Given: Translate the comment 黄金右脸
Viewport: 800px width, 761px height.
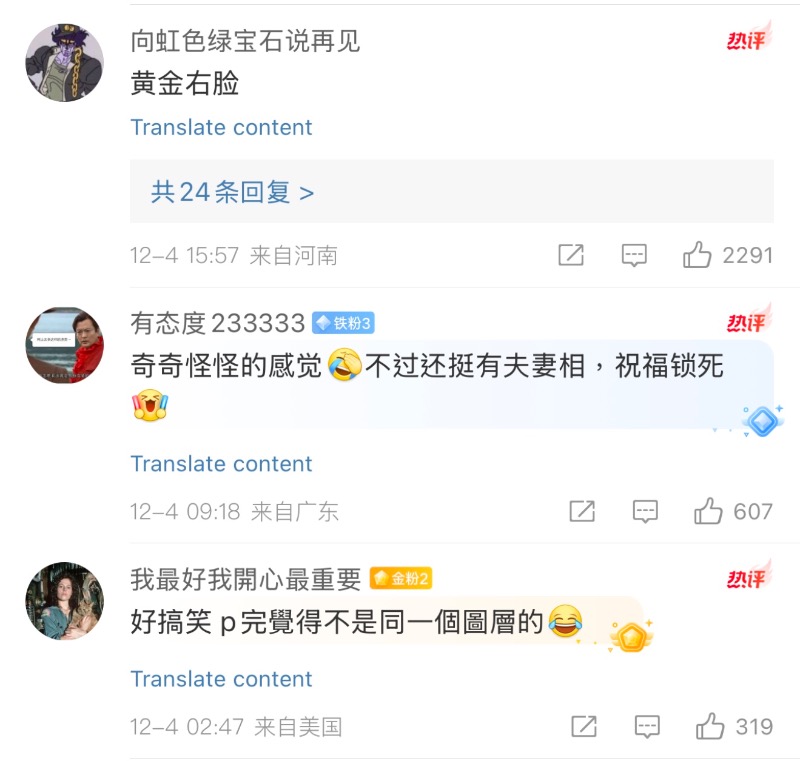Looking at the screenshot, I should [x=221, y=128].
